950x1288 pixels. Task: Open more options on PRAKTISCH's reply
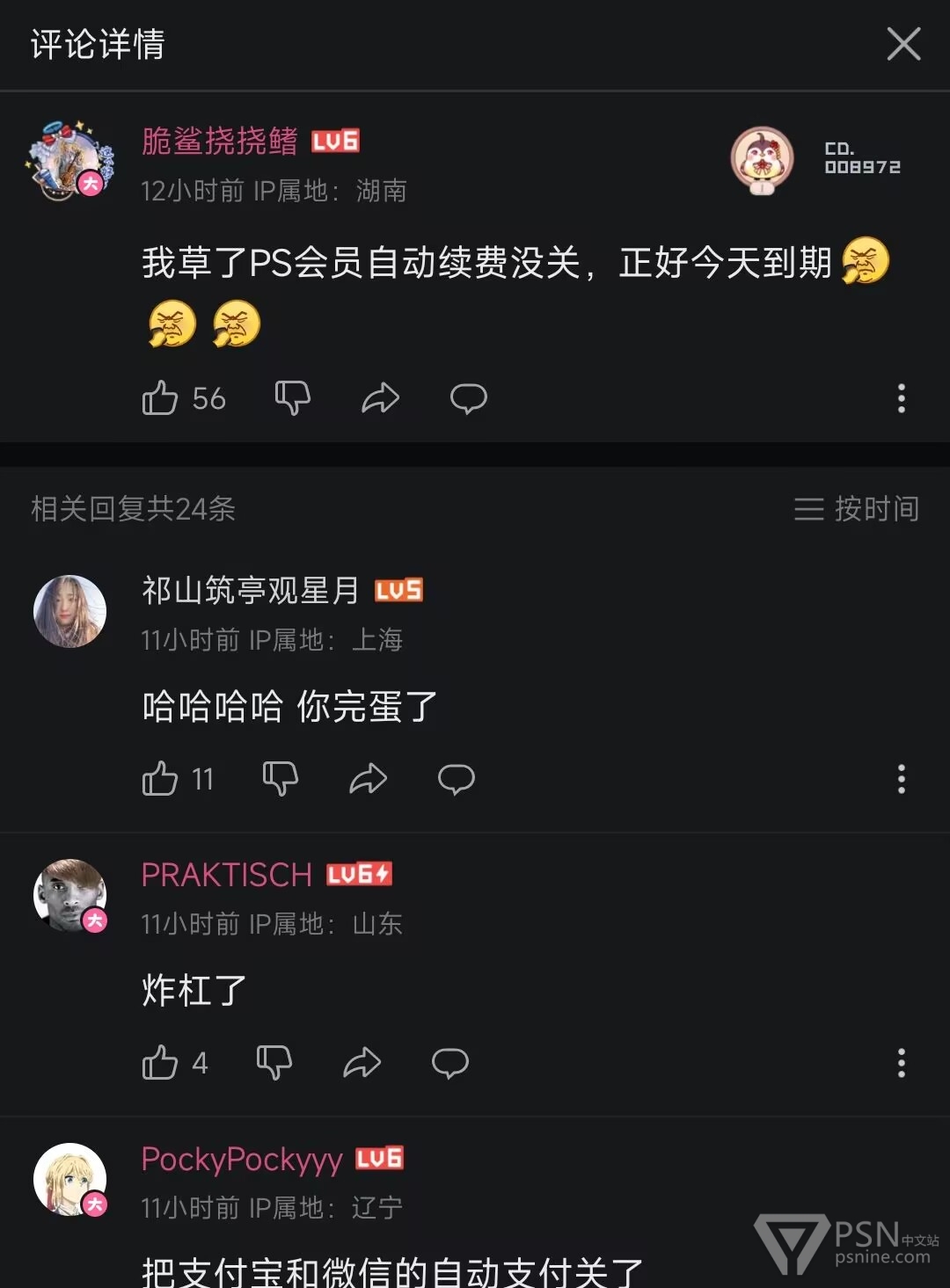pos(901,1063)
